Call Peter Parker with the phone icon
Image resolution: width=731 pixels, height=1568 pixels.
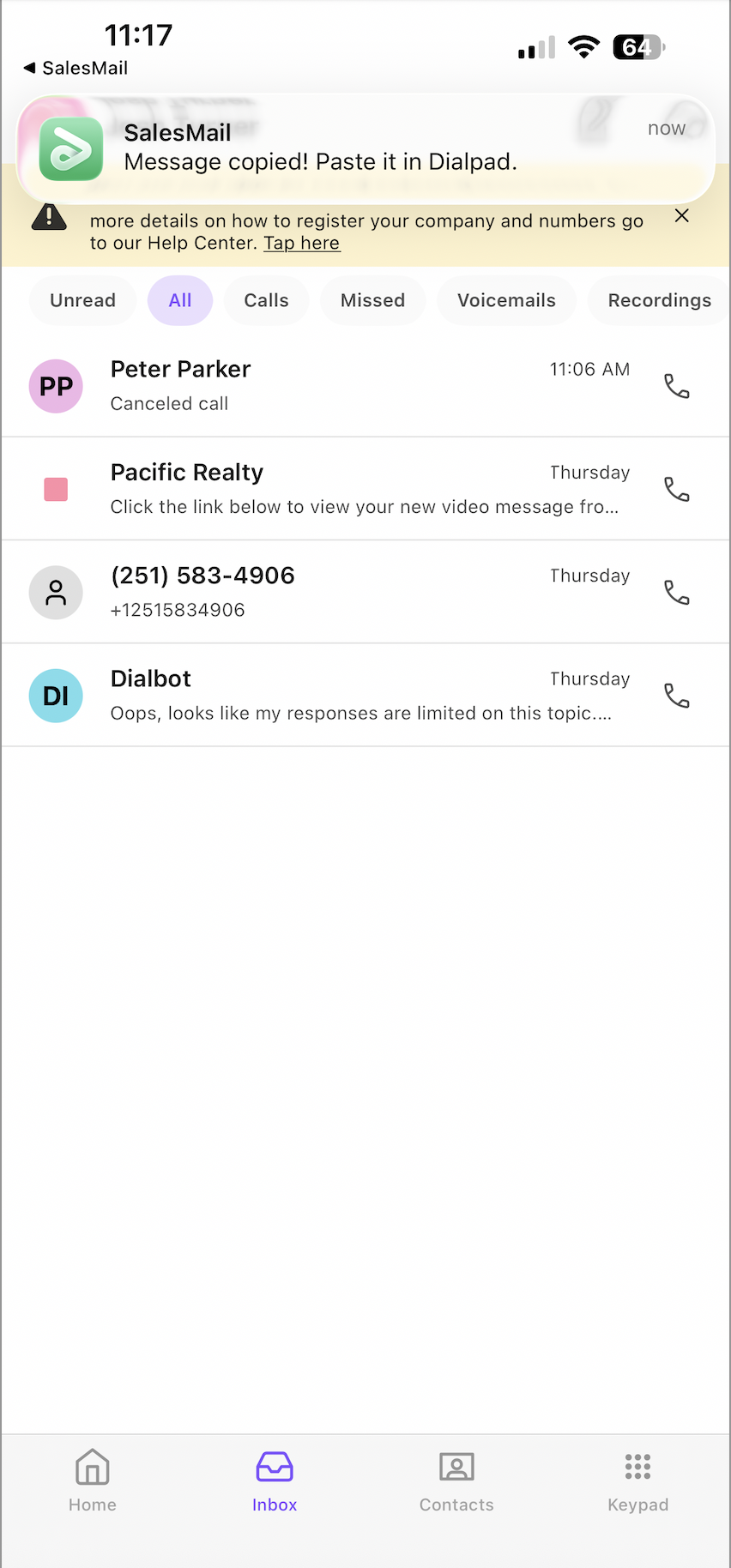pyautogui.click(x=677, y=386)
